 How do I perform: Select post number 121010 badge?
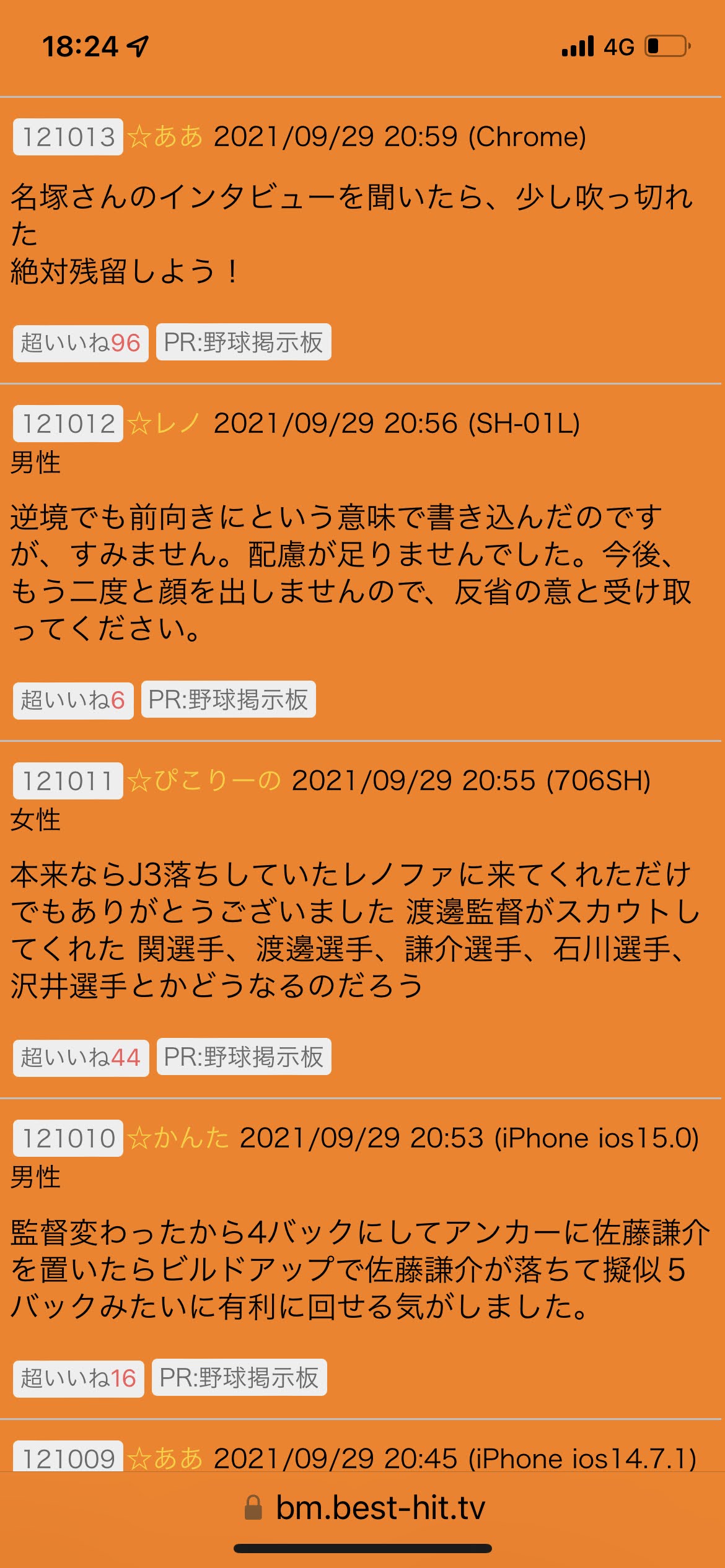[68, 1138]
